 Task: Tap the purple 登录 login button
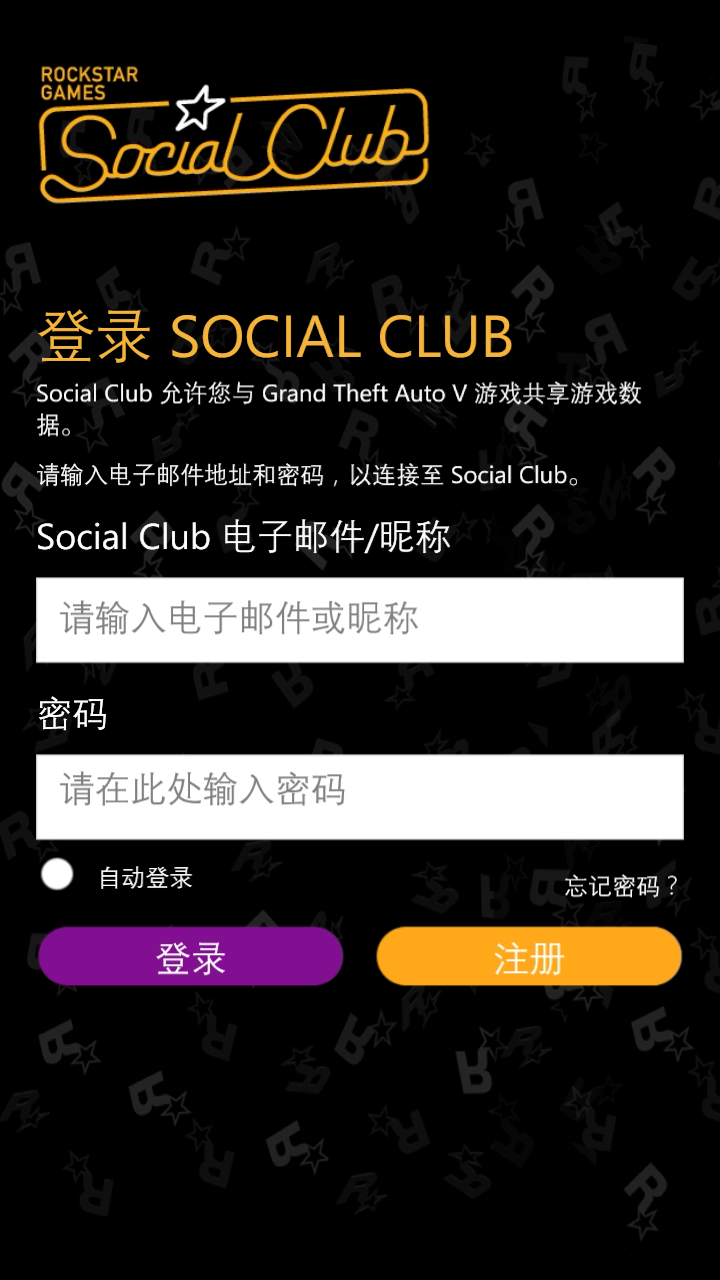tap(191, 957)
